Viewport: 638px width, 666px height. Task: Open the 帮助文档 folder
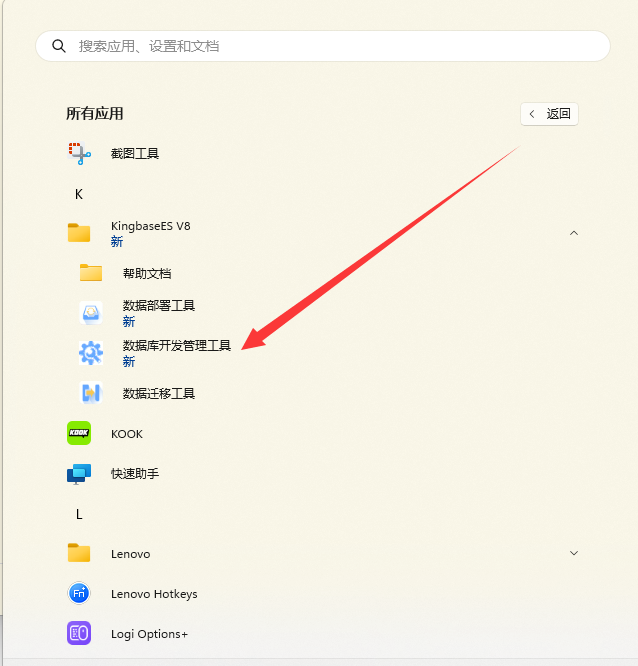146,273
